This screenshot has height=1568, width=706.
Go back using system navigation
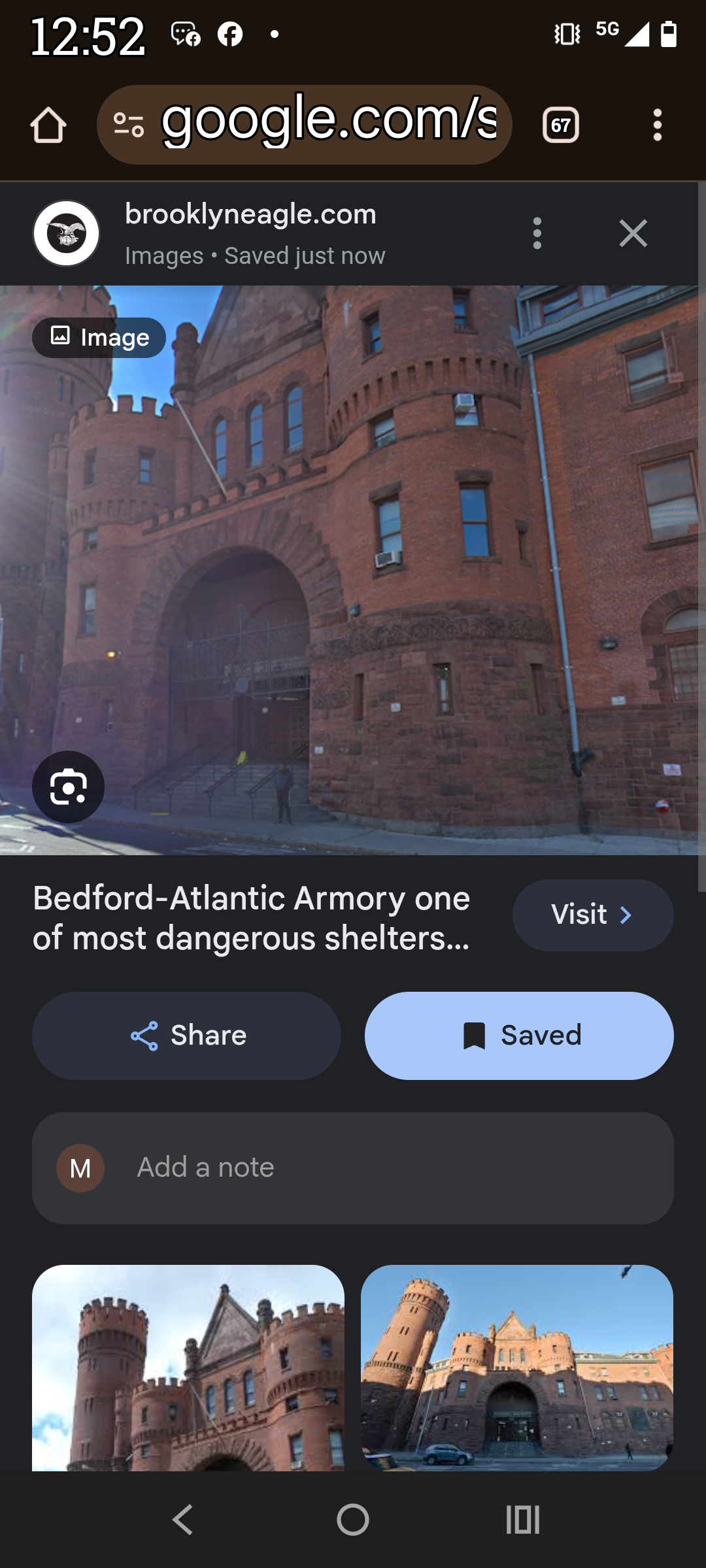coord(182,1519)
